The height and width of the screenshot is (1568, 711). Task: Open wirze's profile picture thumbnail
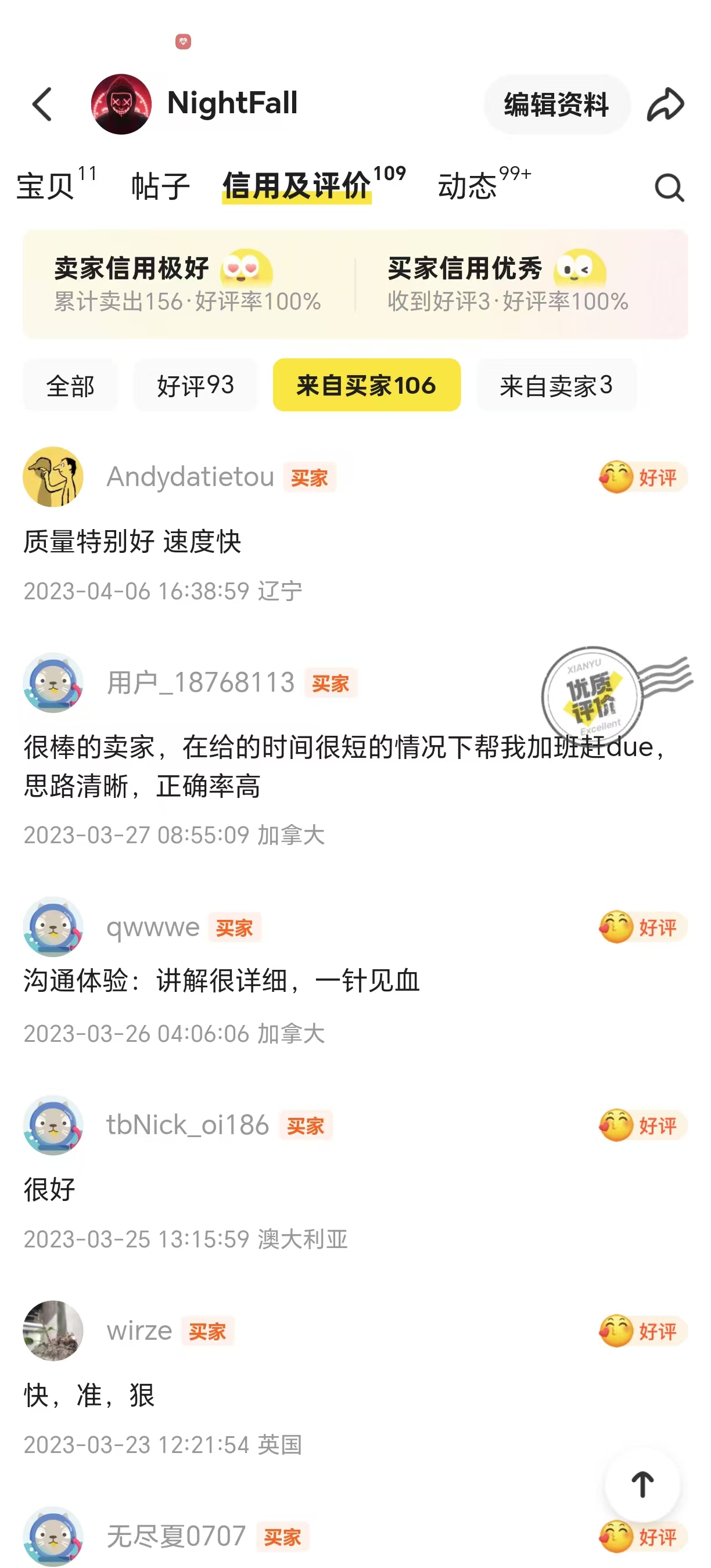(52, 1331)
